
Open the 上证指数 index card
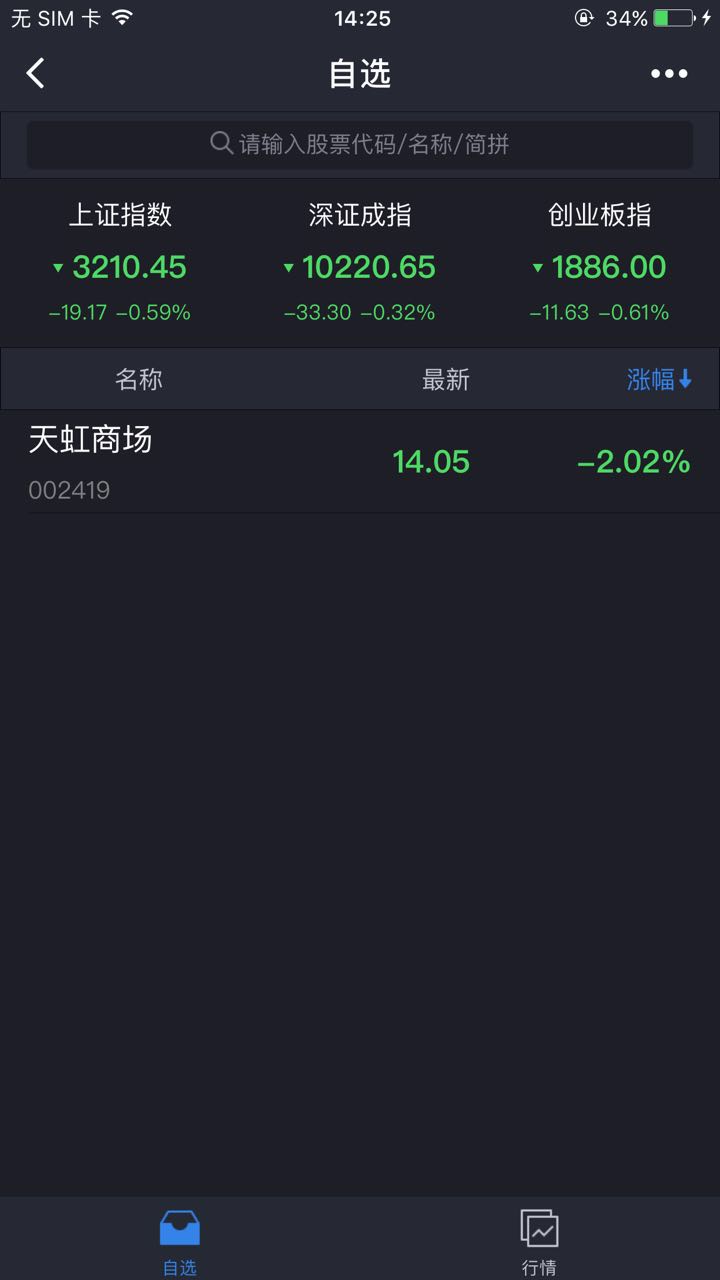tap(120, 264)
